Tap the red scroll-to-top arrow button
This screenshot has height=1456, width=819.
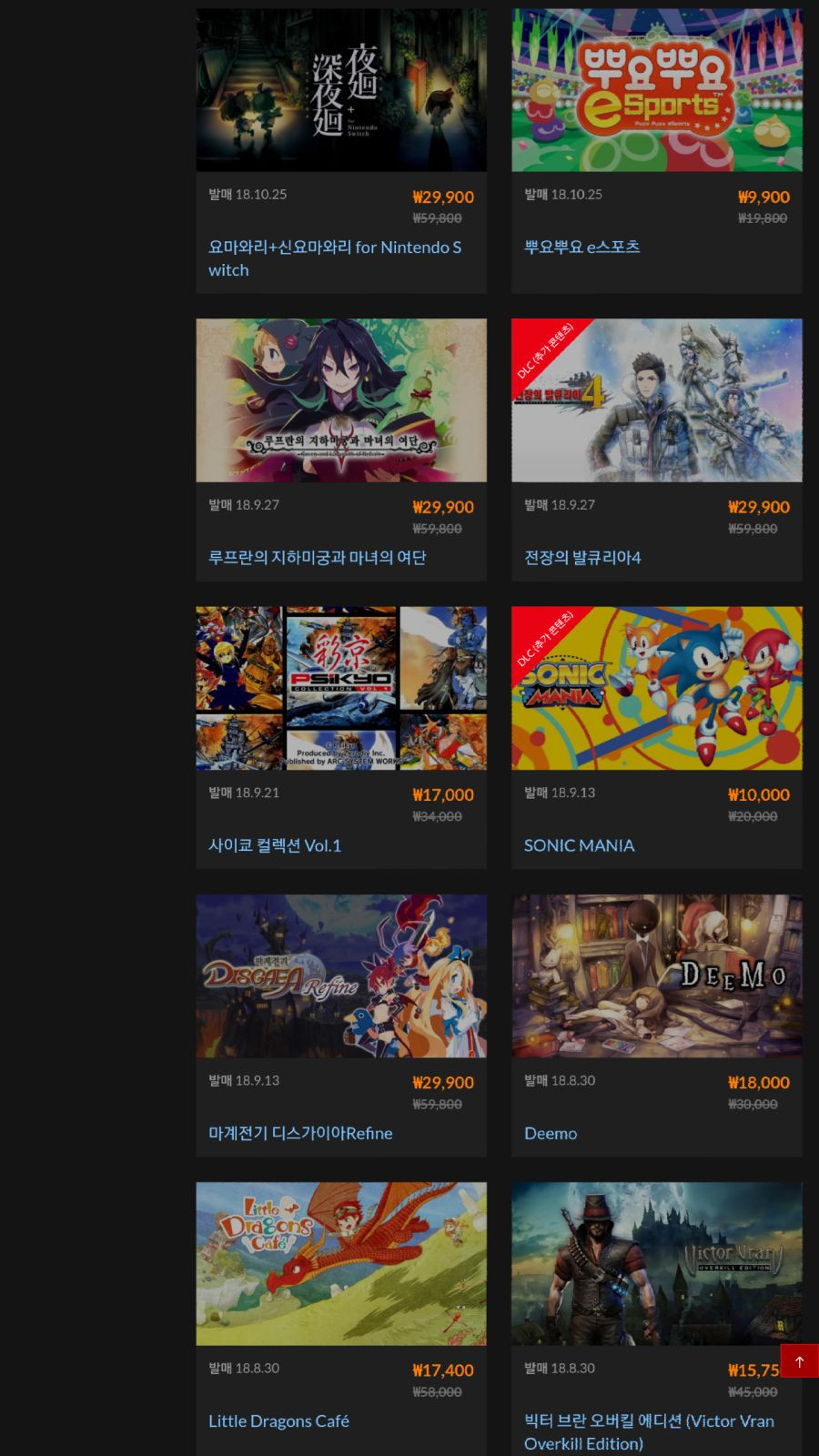click(x=799, y=1361)
